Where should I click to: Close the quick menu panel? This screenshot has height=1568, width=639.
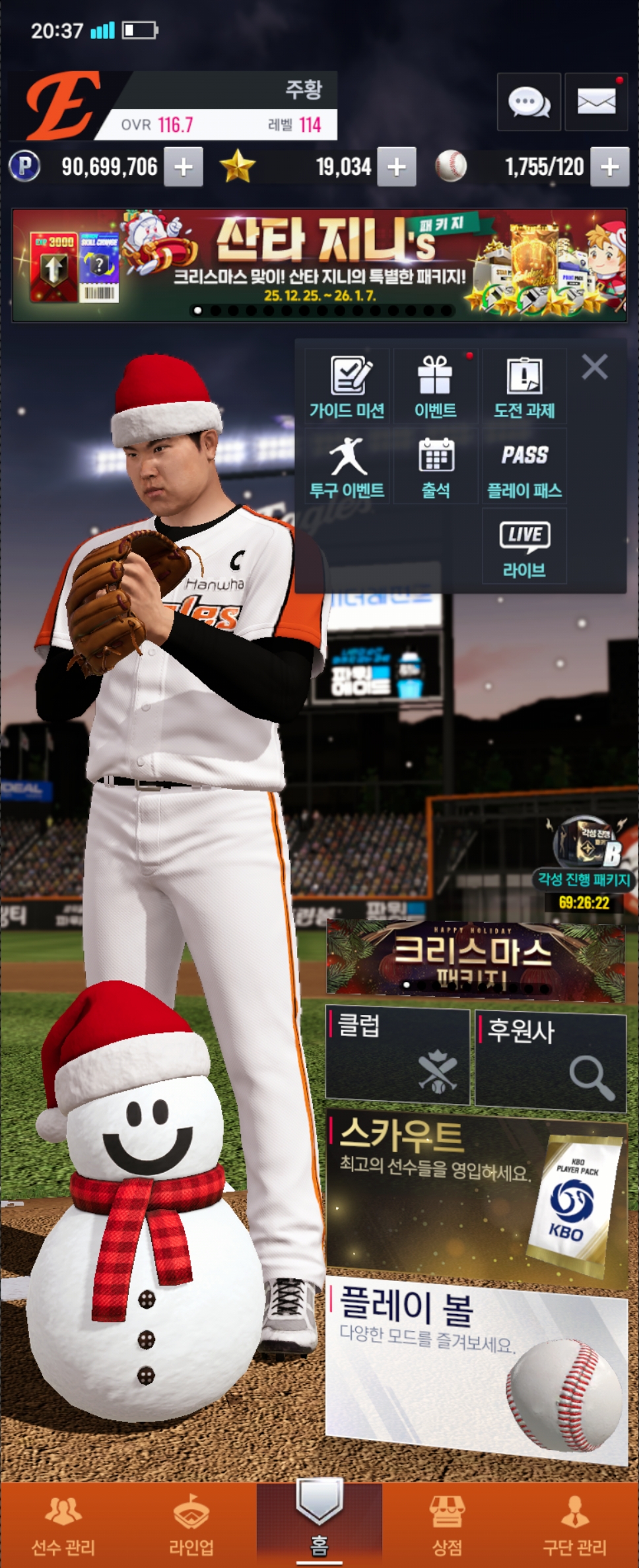coord(595,366)
